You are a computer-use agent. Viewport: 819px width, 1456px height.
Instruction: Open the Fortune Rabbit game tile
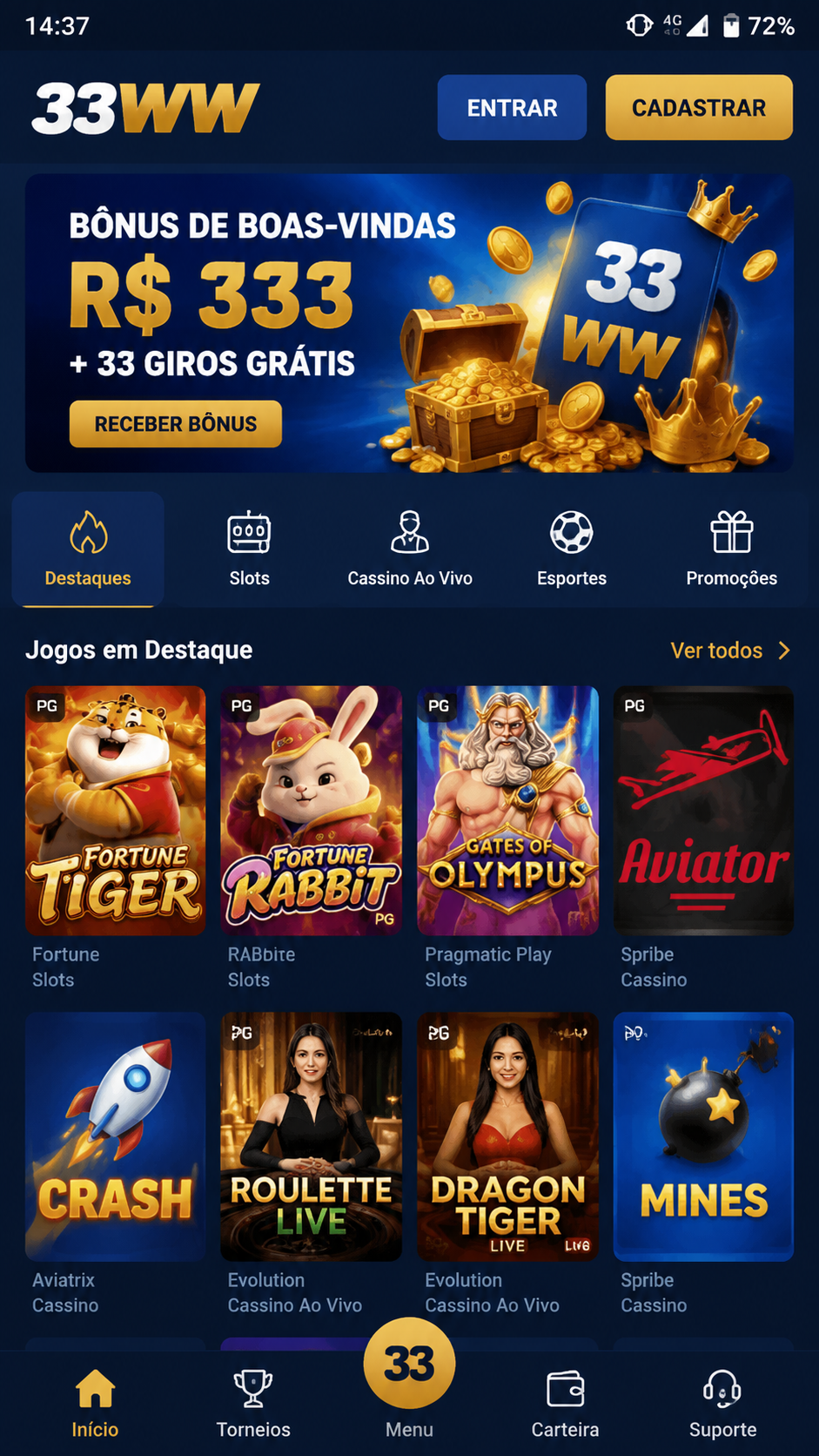pos(312,811)
